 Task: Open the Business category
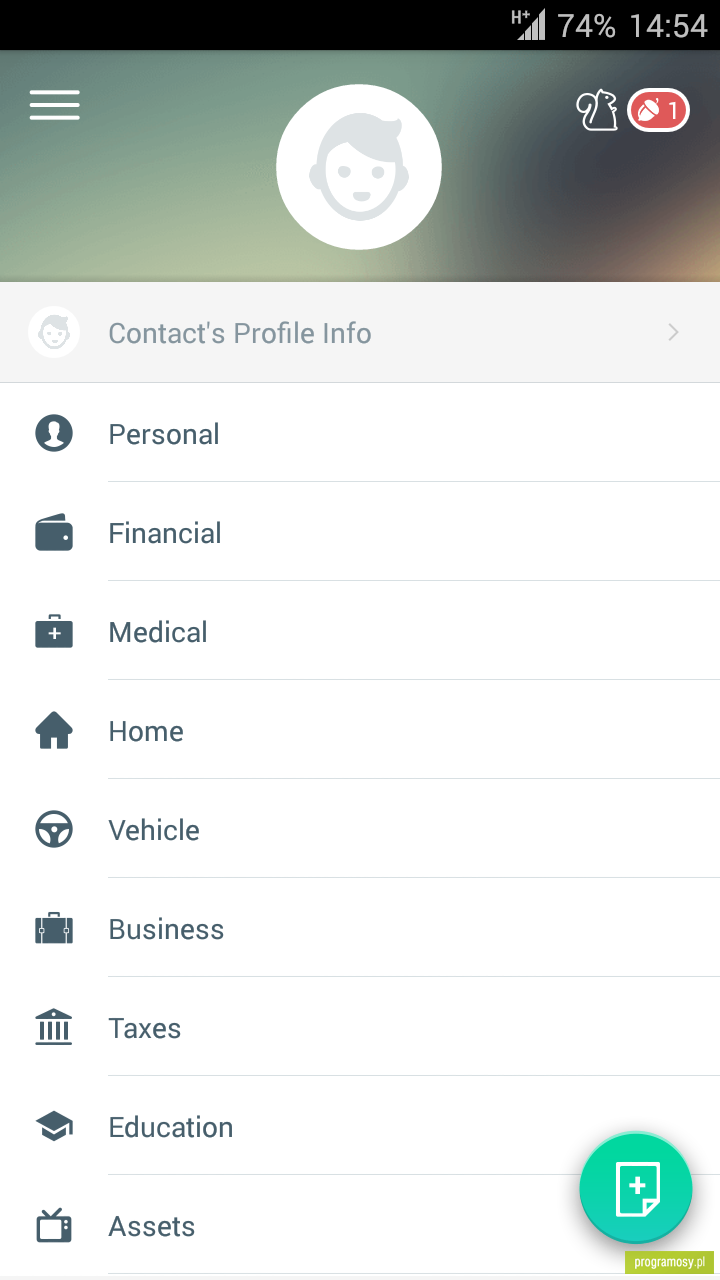(x=360, y=929)
